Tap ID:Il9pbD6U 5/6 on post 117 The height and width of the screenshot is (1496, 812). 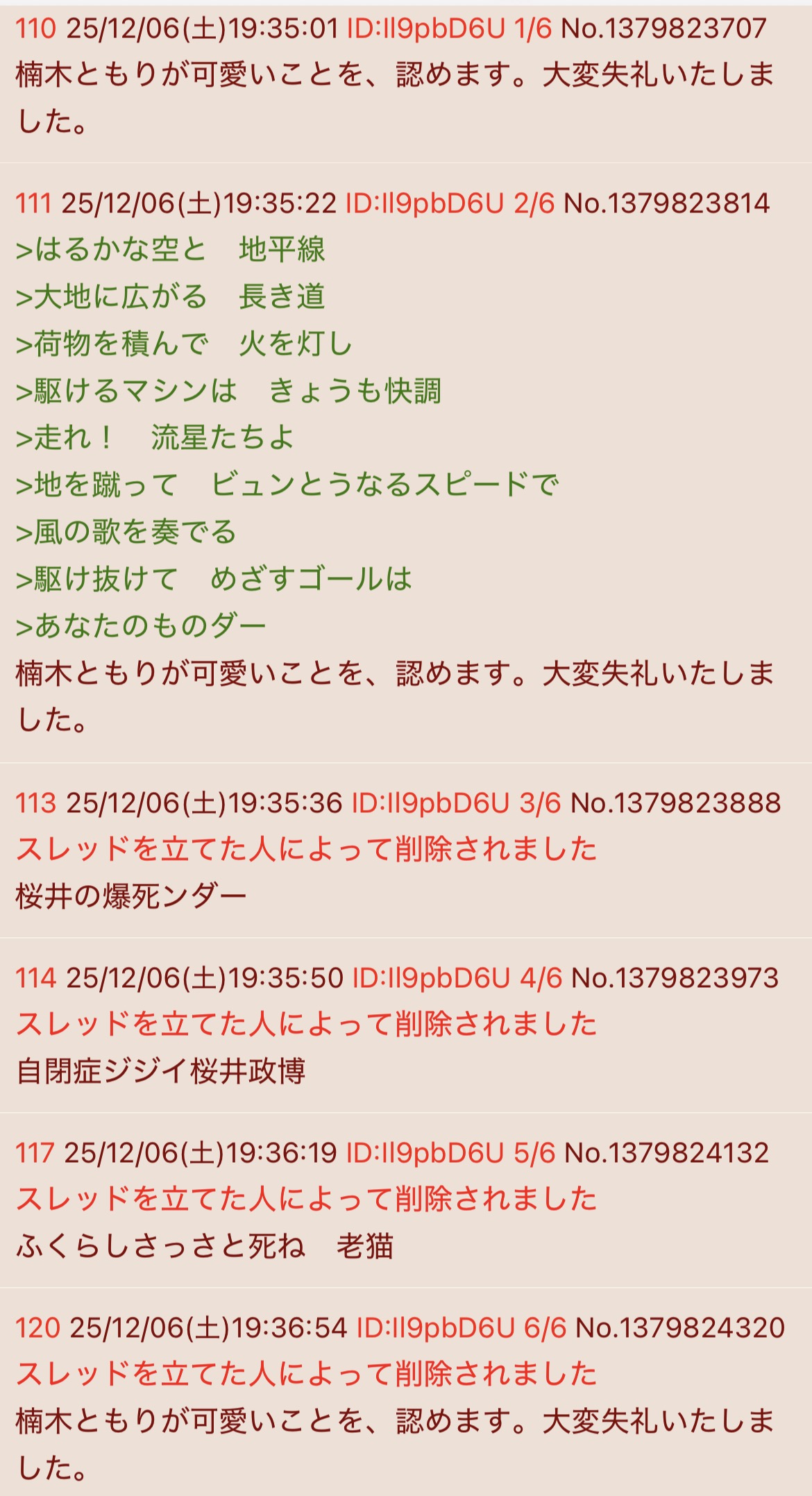click(450, 1153)
